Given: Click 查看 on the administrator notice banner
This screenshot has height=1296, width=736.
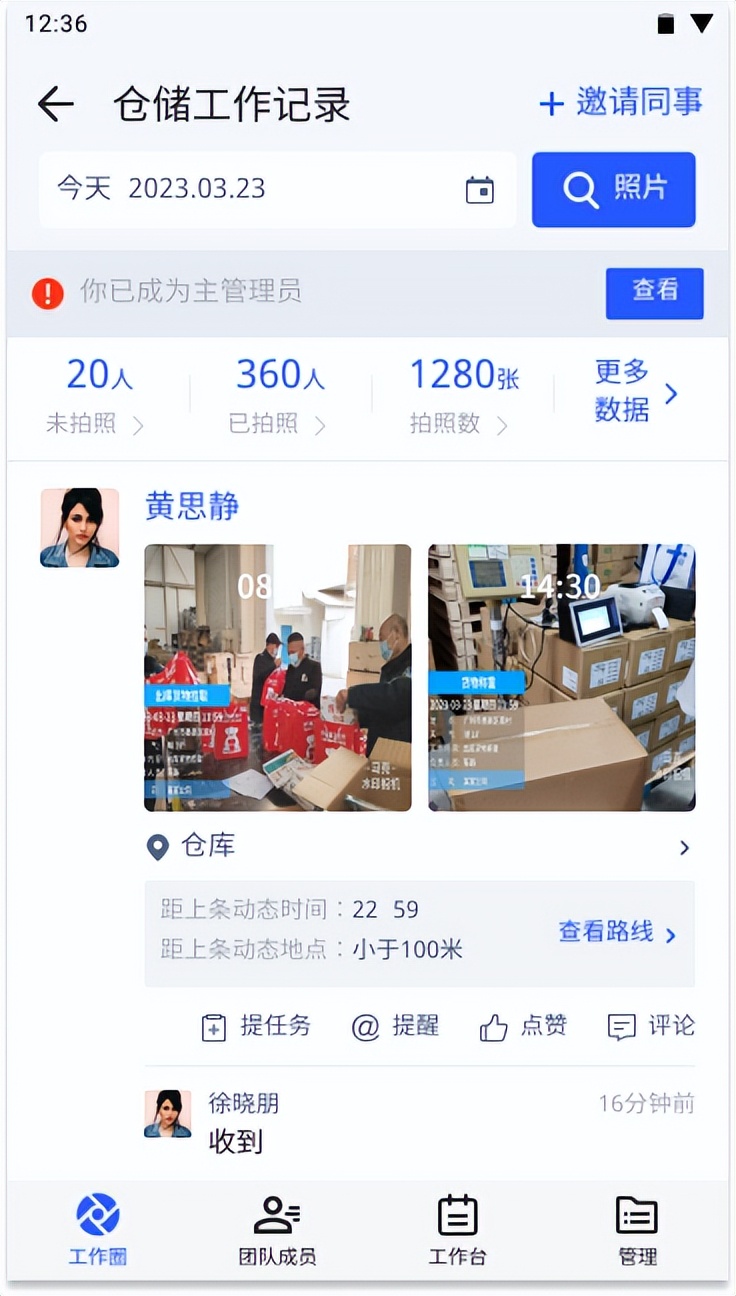Looking at the screenshot, I should click(654, 293).
